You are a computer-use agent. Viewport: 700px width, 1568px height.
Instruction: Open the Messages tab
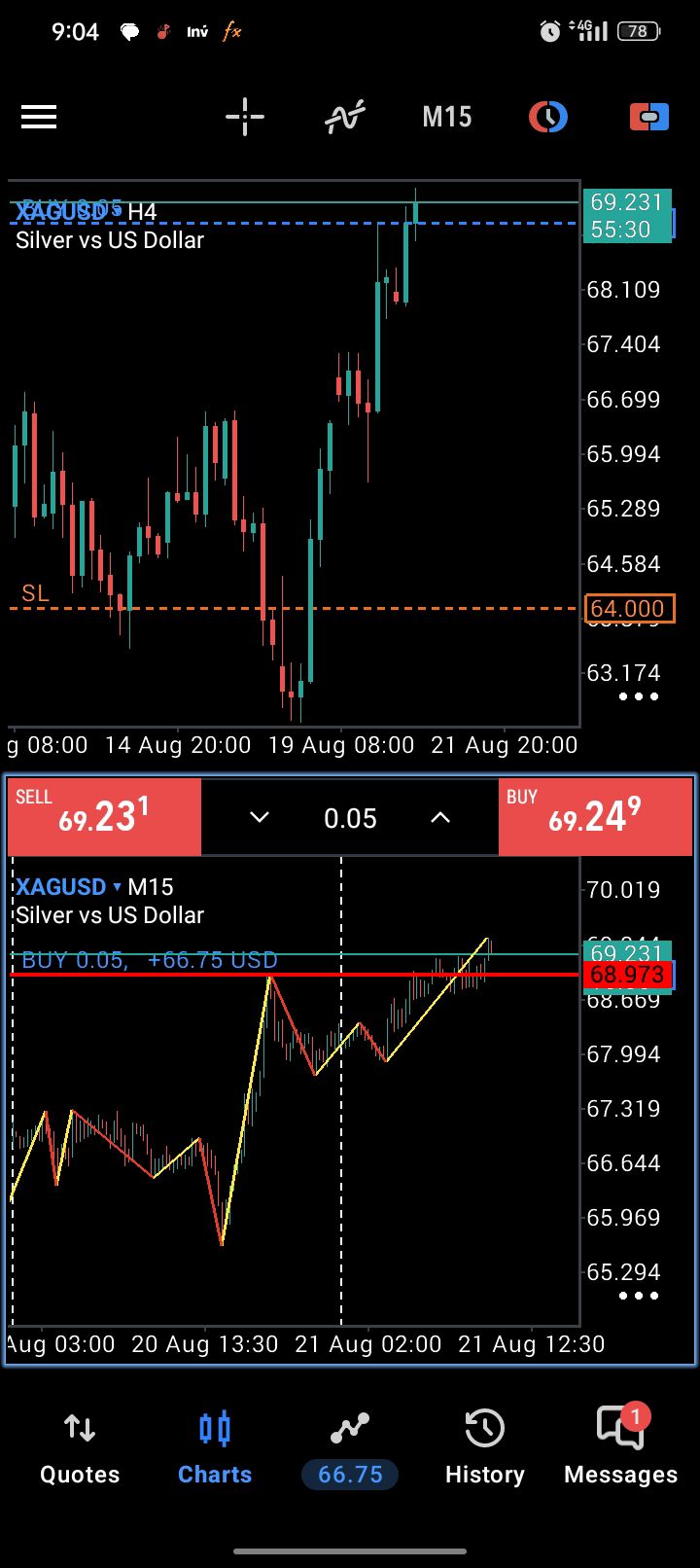(x=620, y=1449)
